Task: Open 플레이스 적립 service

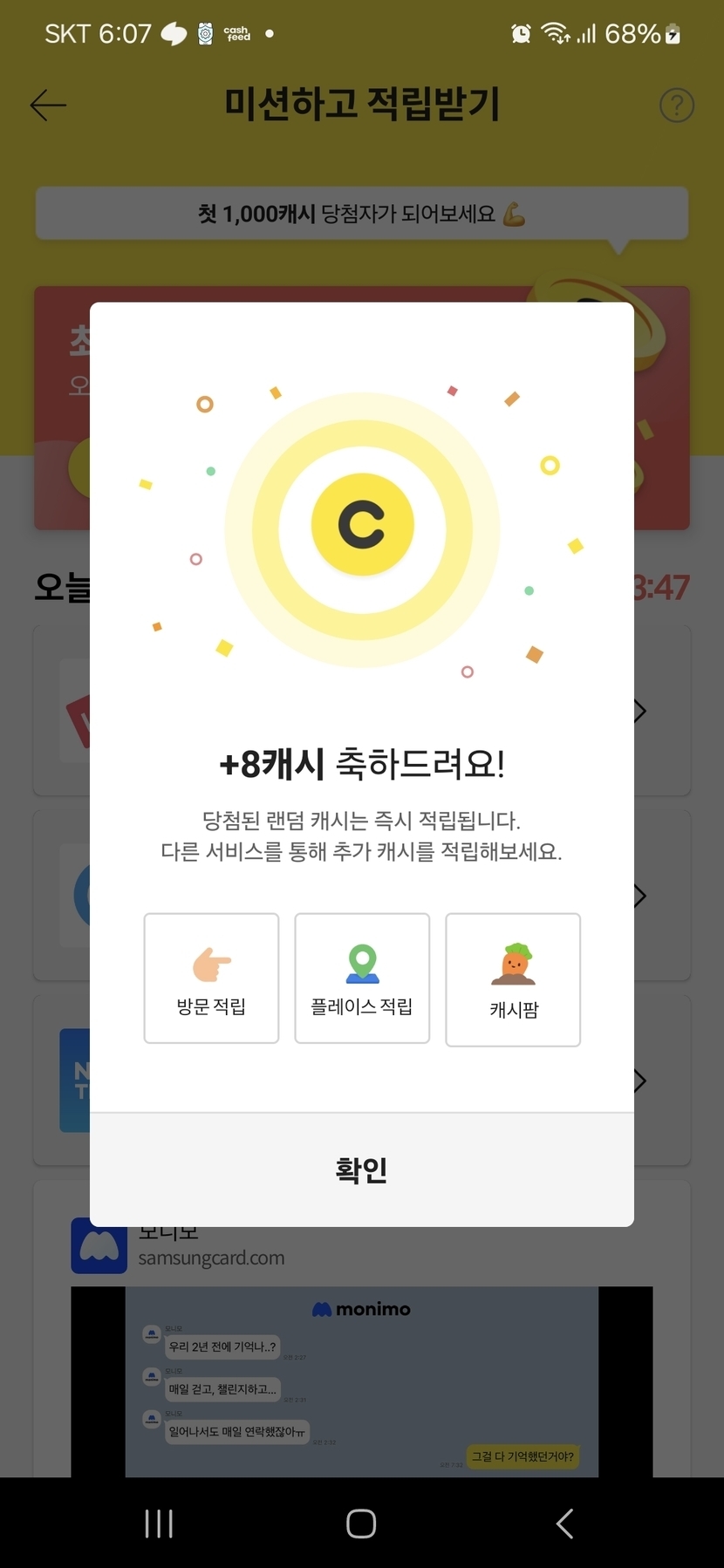Action: click(x=362, y=978)
